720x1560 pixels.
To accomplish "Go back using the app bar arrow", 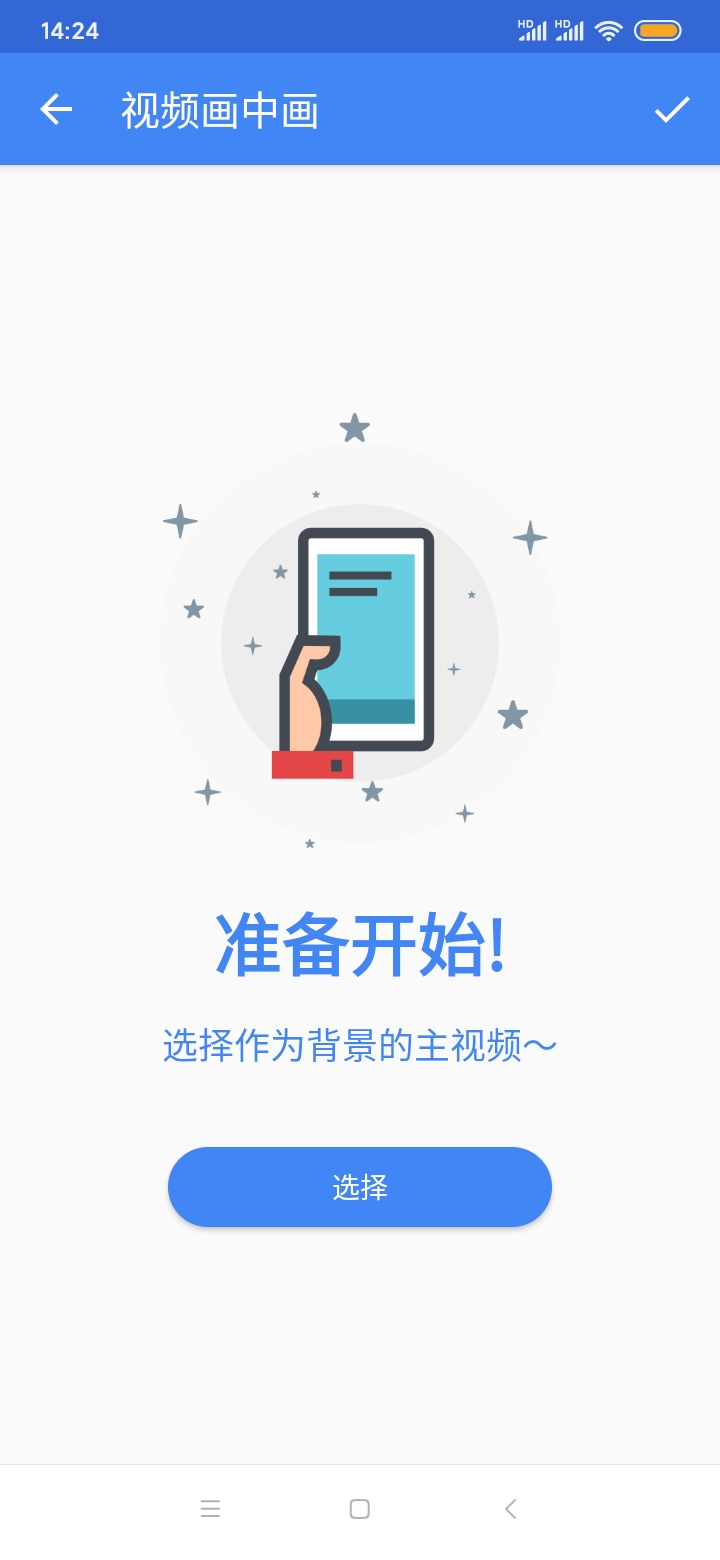I will coord(56,110).
